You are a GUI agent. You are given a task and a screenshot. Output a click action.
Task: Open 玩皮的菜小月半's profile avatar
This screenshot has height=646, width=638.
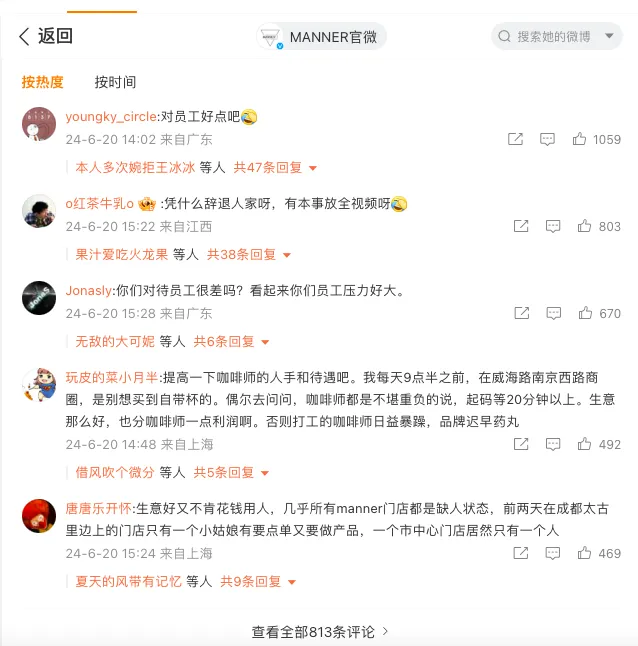[39, 385]
